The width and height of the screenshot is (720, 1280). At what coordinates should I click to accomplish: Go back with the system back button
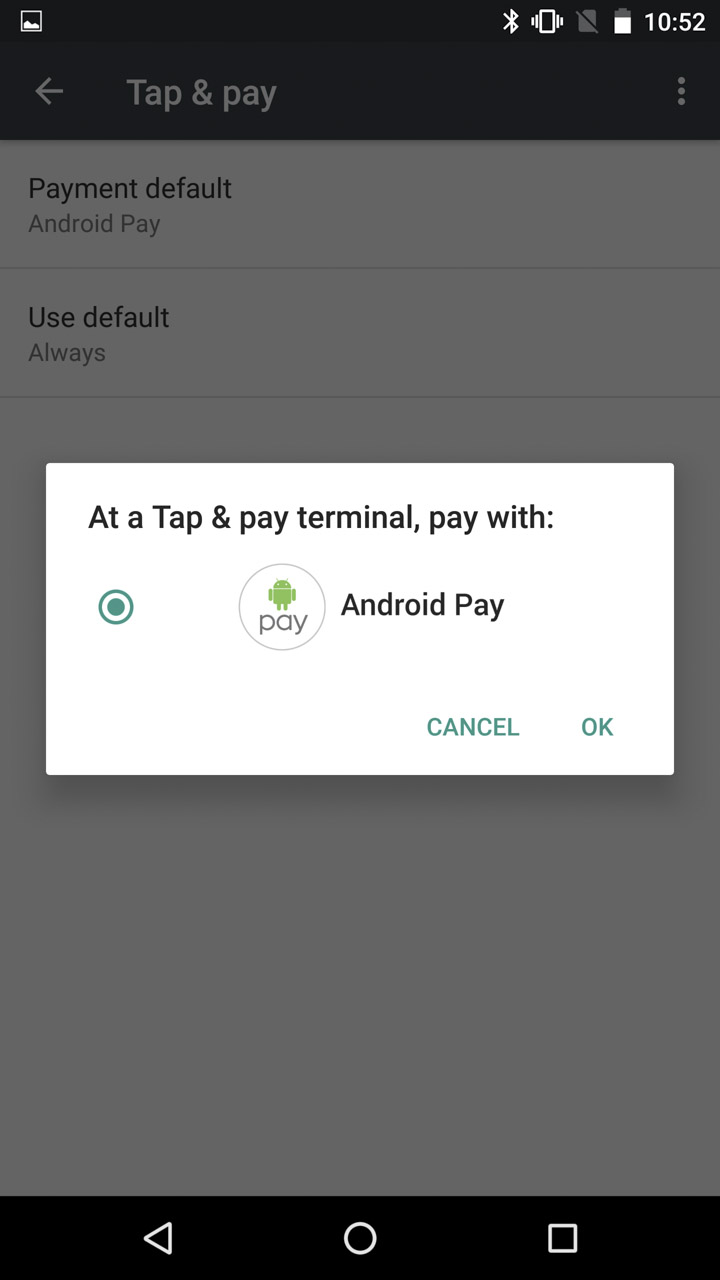click(x=158, y=1238)
